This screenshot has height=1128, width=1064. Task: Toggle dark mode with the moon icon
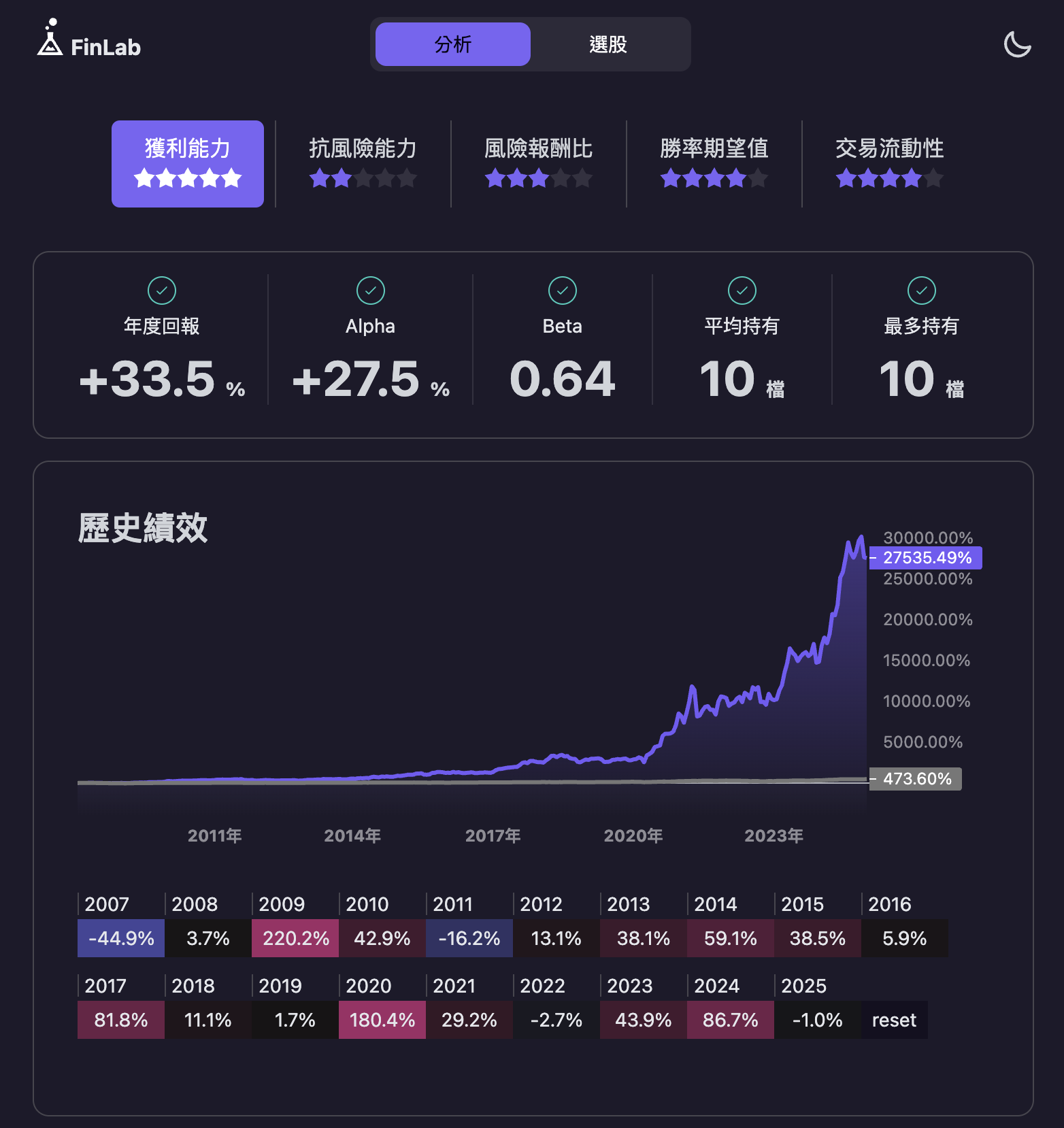[1016, 43]
